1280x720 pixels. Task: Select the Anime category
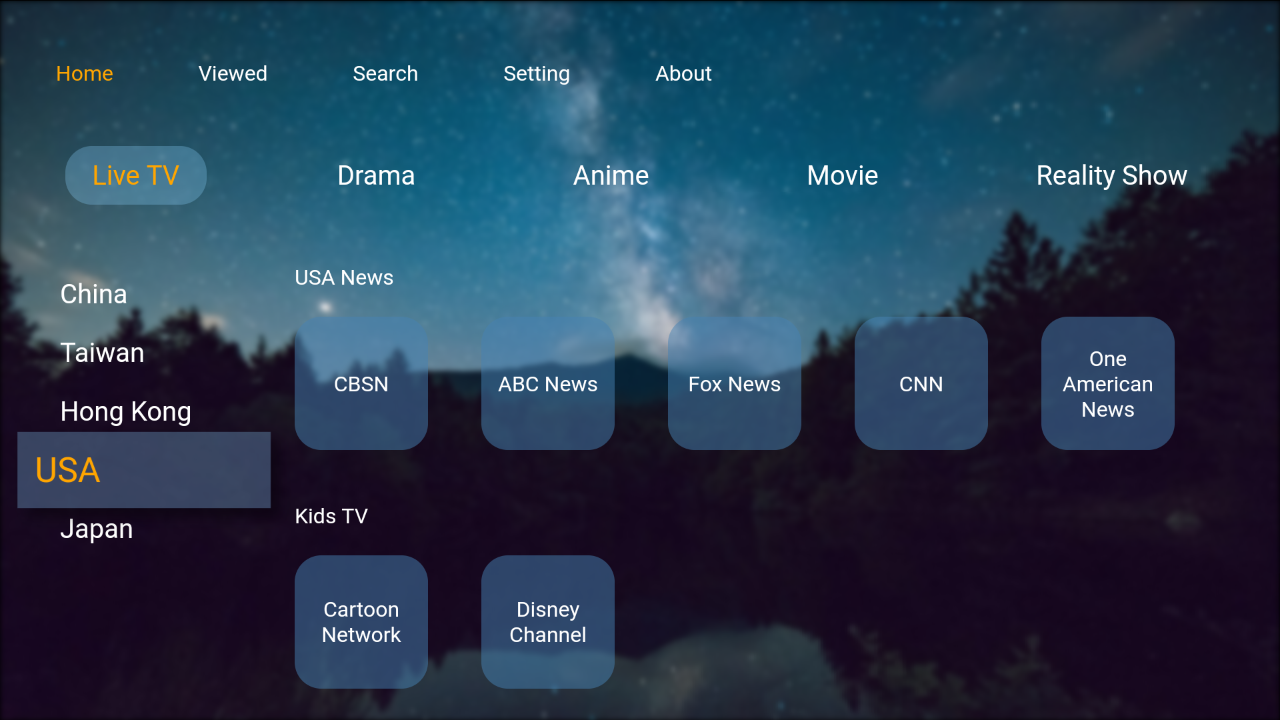point(611,176)
